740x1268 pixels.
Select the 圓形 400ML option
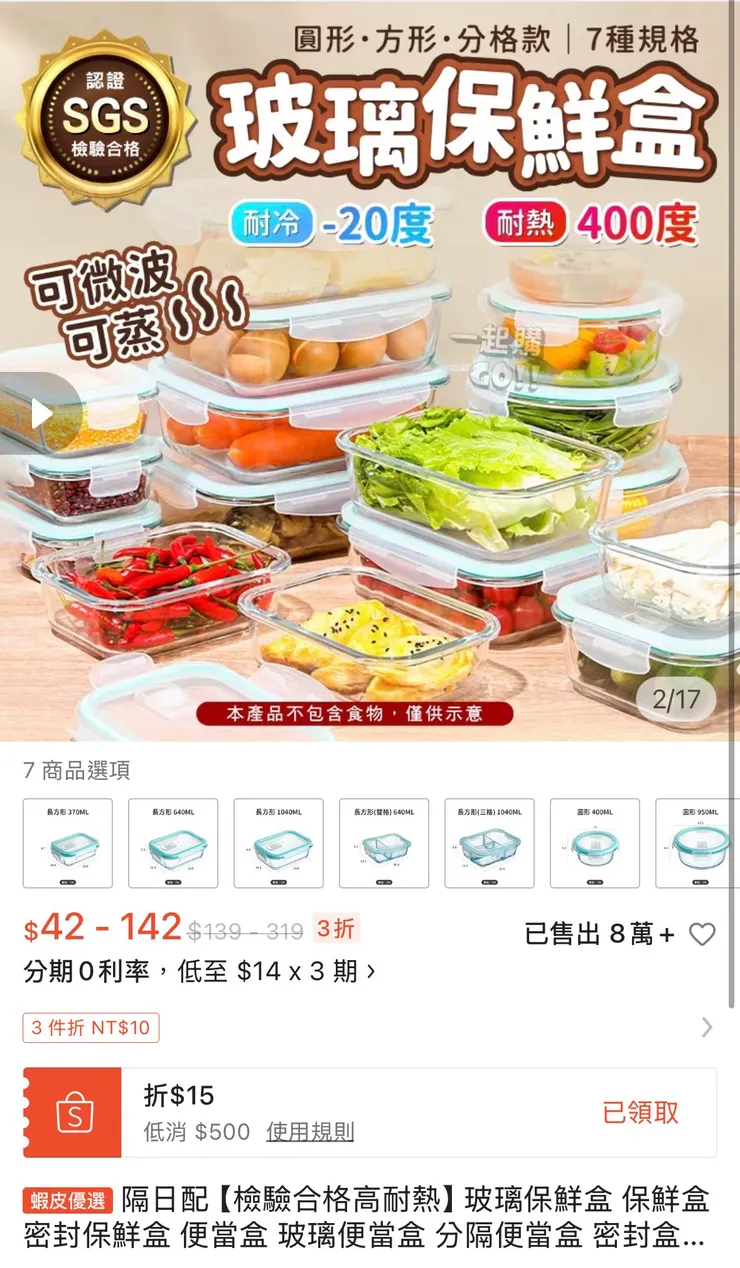tap(595, 843)
